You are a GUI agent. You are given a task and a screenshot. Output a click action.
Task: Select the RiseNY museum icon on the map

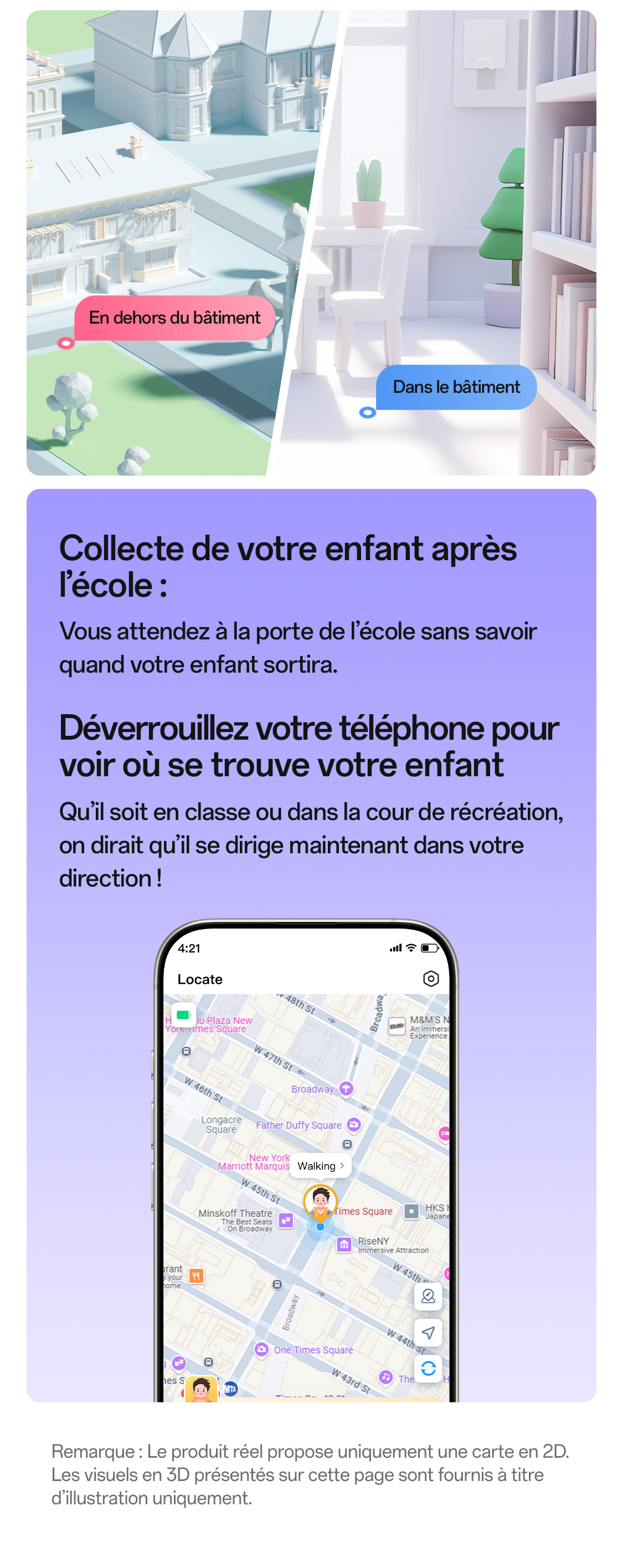(344, 1244)
